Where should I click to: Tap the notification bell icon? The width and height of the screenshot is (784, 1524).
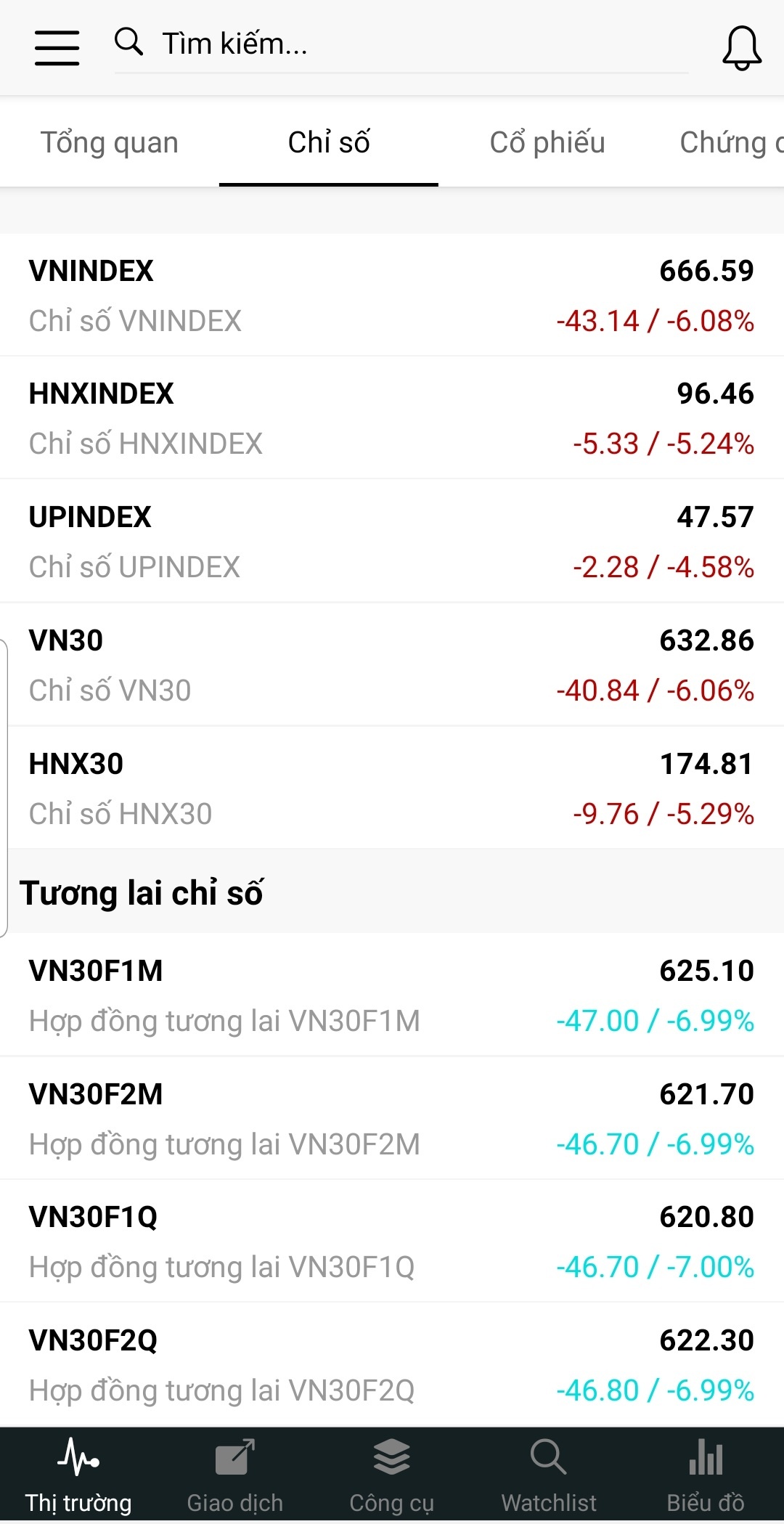741,46
